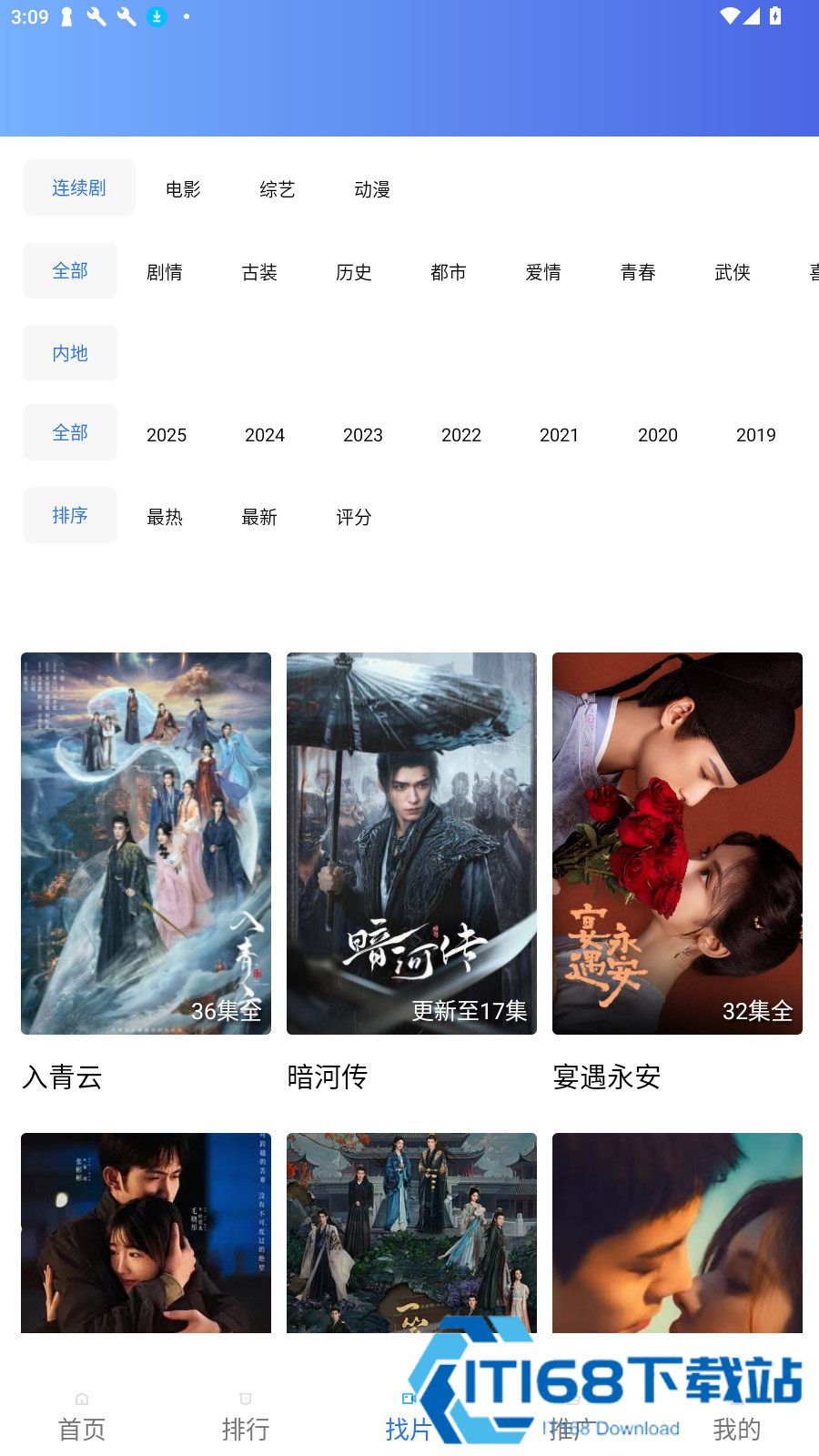Filter by 古装 genre

259,272
